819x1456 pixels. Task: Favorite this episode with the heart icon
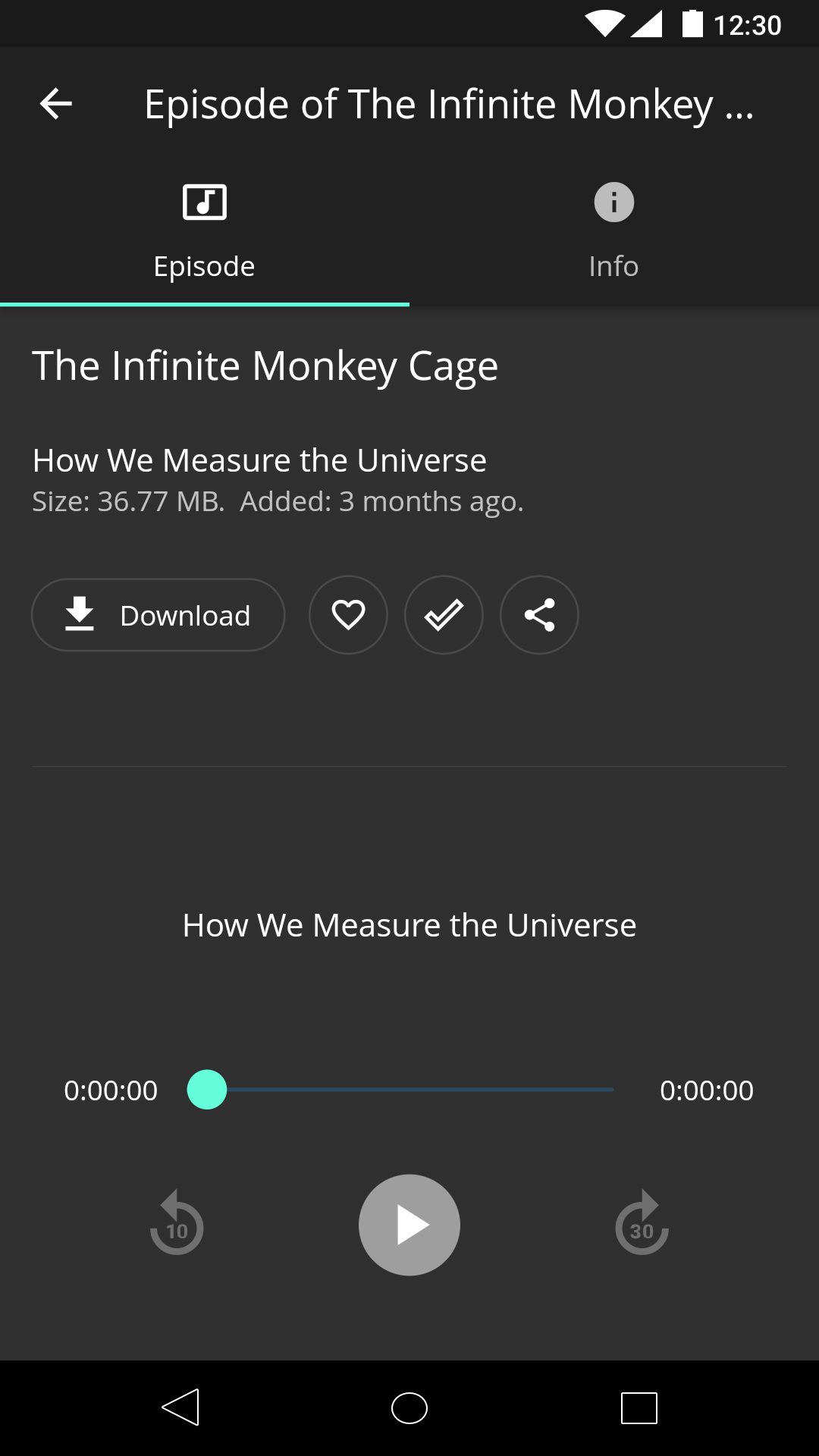[348, 615]
